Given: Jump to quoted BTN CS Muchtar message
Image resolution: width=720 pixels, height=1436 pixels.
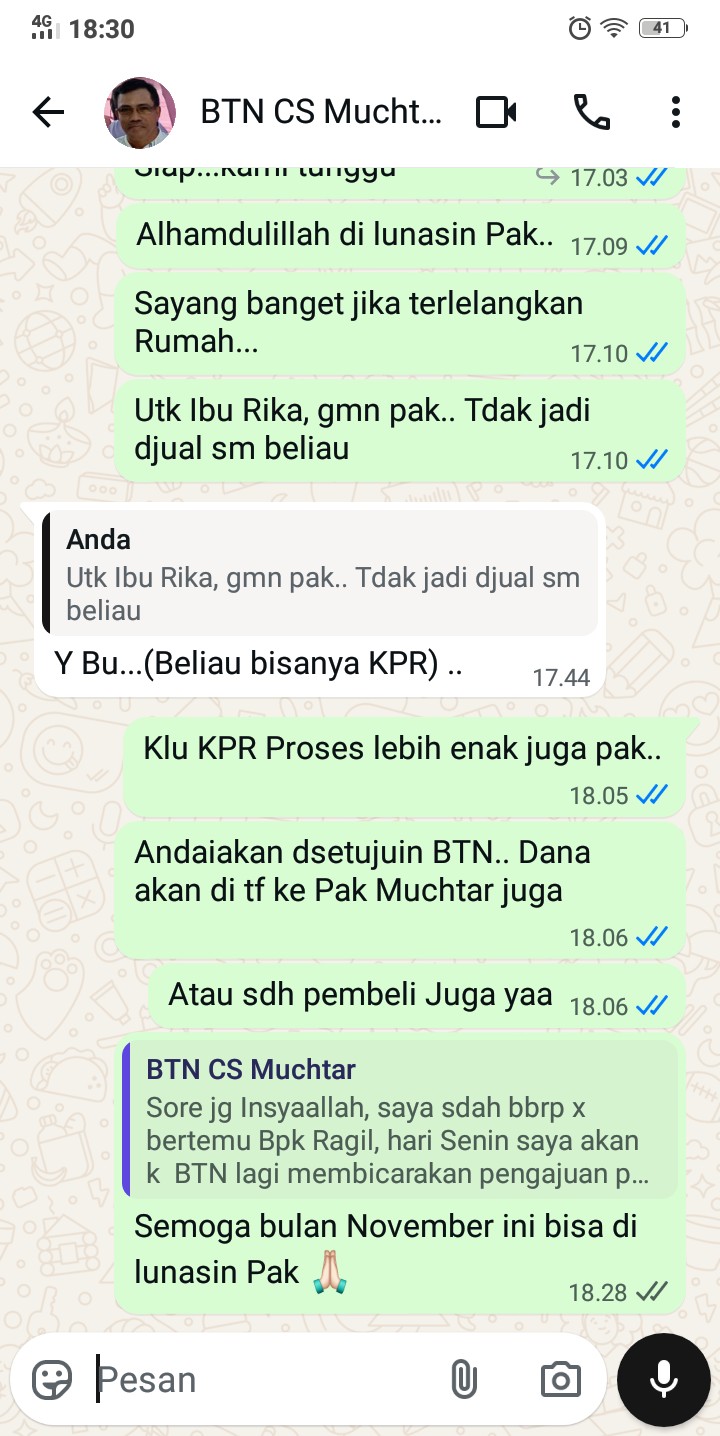Looking at the screenshot, I should tap(400, 1118).
